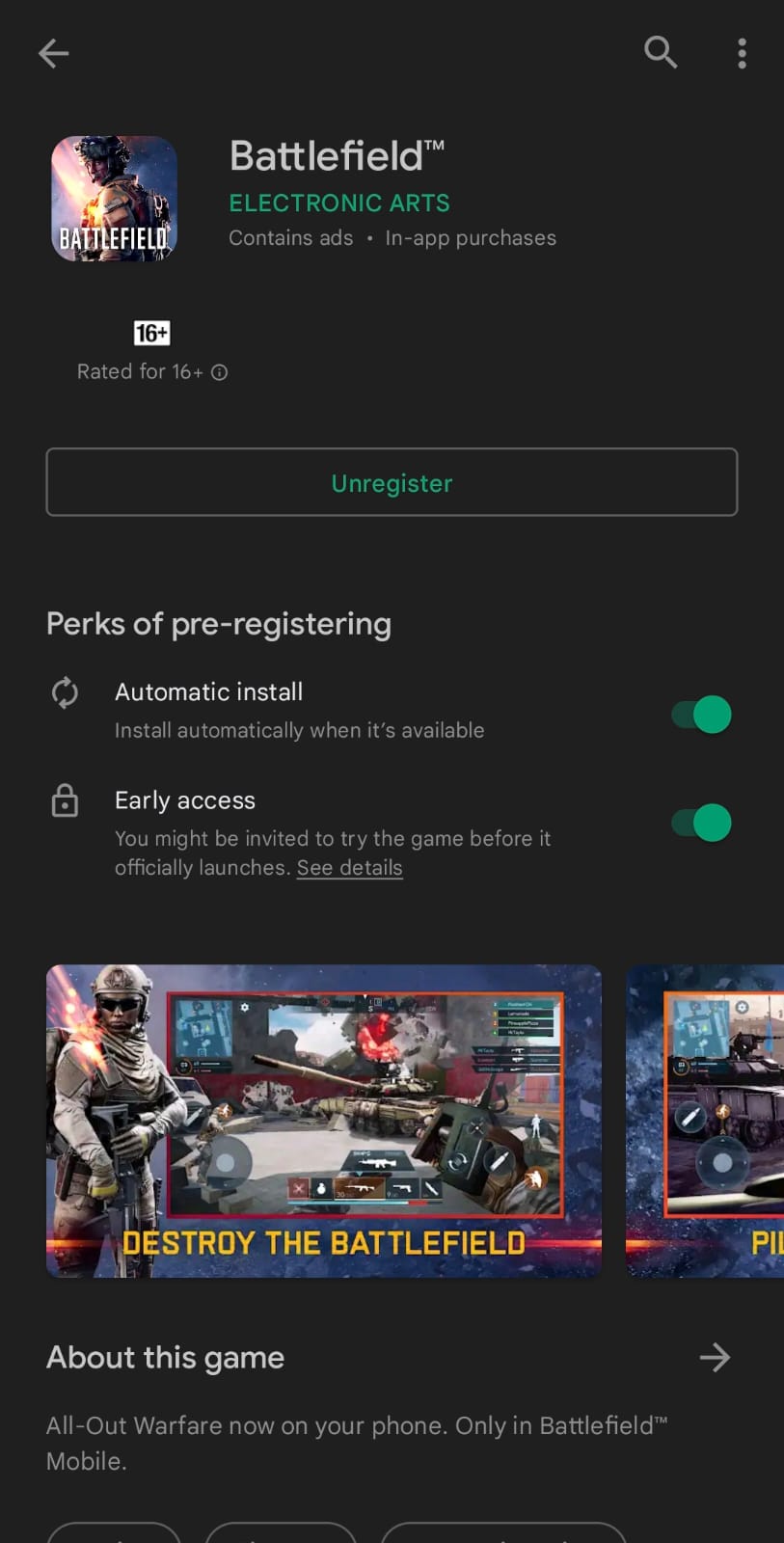784x1543 pixels.
Task: Expand About this game with the arrow
Action: (x=715, y=1358)
